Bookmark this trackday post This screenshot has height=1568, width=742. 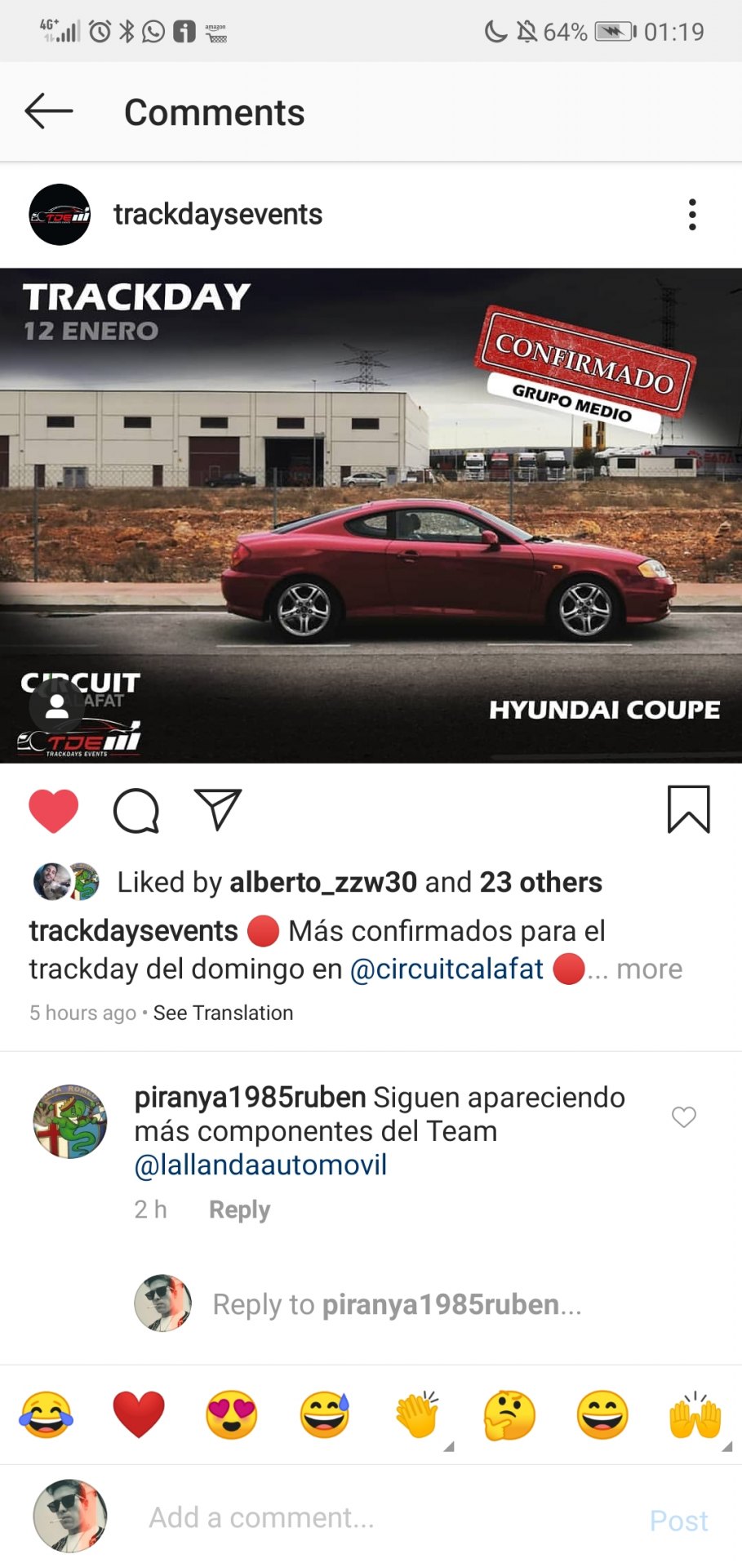pos(689,809)
